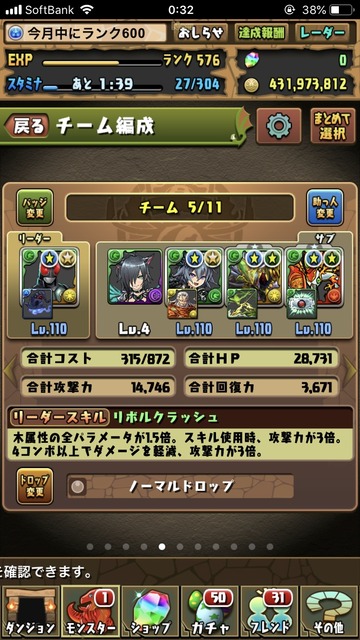Open the レーダー button
Image resolution: width=360 pixels, height=640 pixels.
pyautogui.click(x=323, y=33)
